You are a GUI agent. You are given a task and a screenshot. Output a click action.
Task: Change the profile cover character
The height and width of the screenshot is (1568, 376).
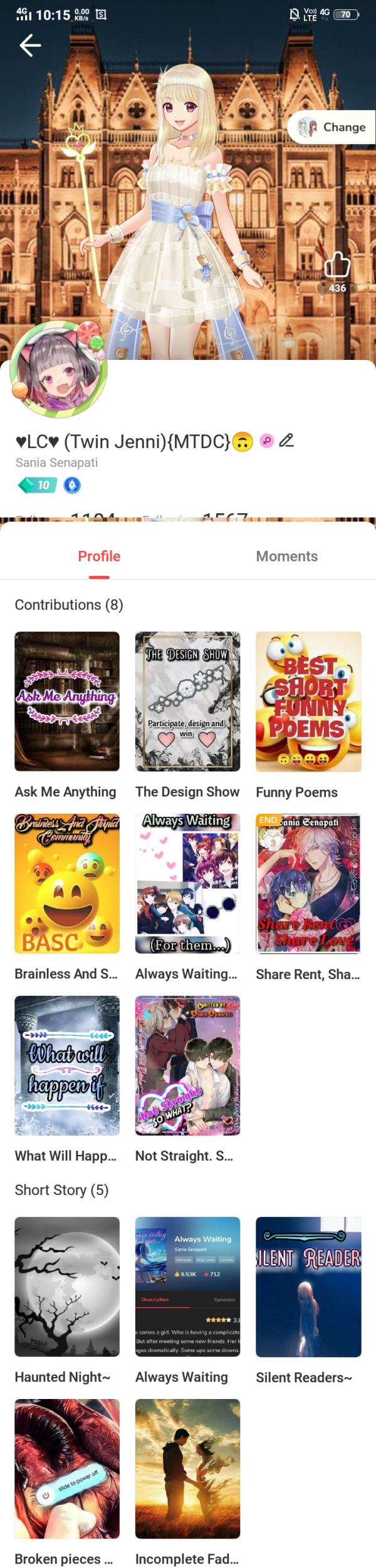click(x=332, y=127)
